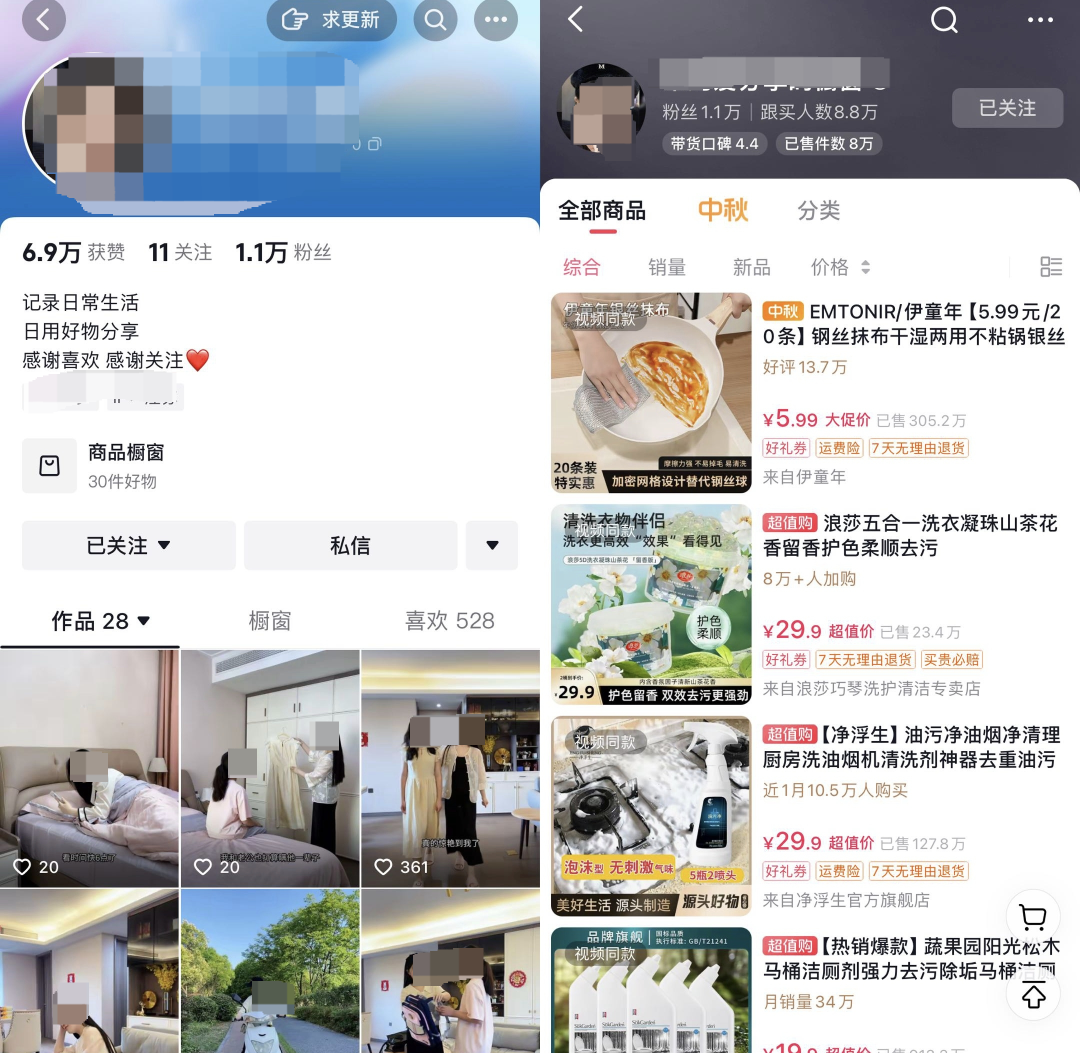The image size is (1080, 1053).
Task: Open the 分类 tab
Action: 818,211
